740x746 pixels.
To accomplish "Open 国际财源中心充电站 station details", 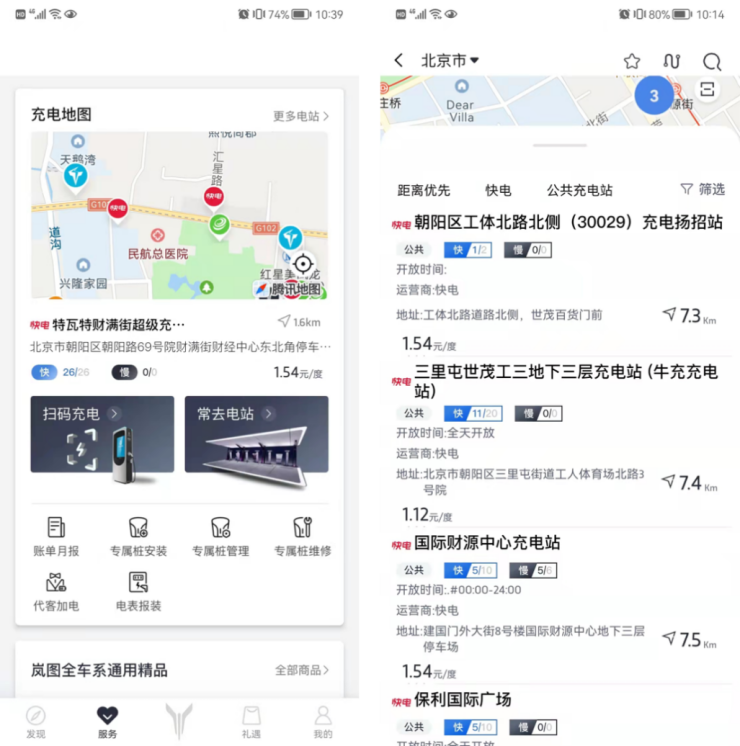I will tap(487, 543).
